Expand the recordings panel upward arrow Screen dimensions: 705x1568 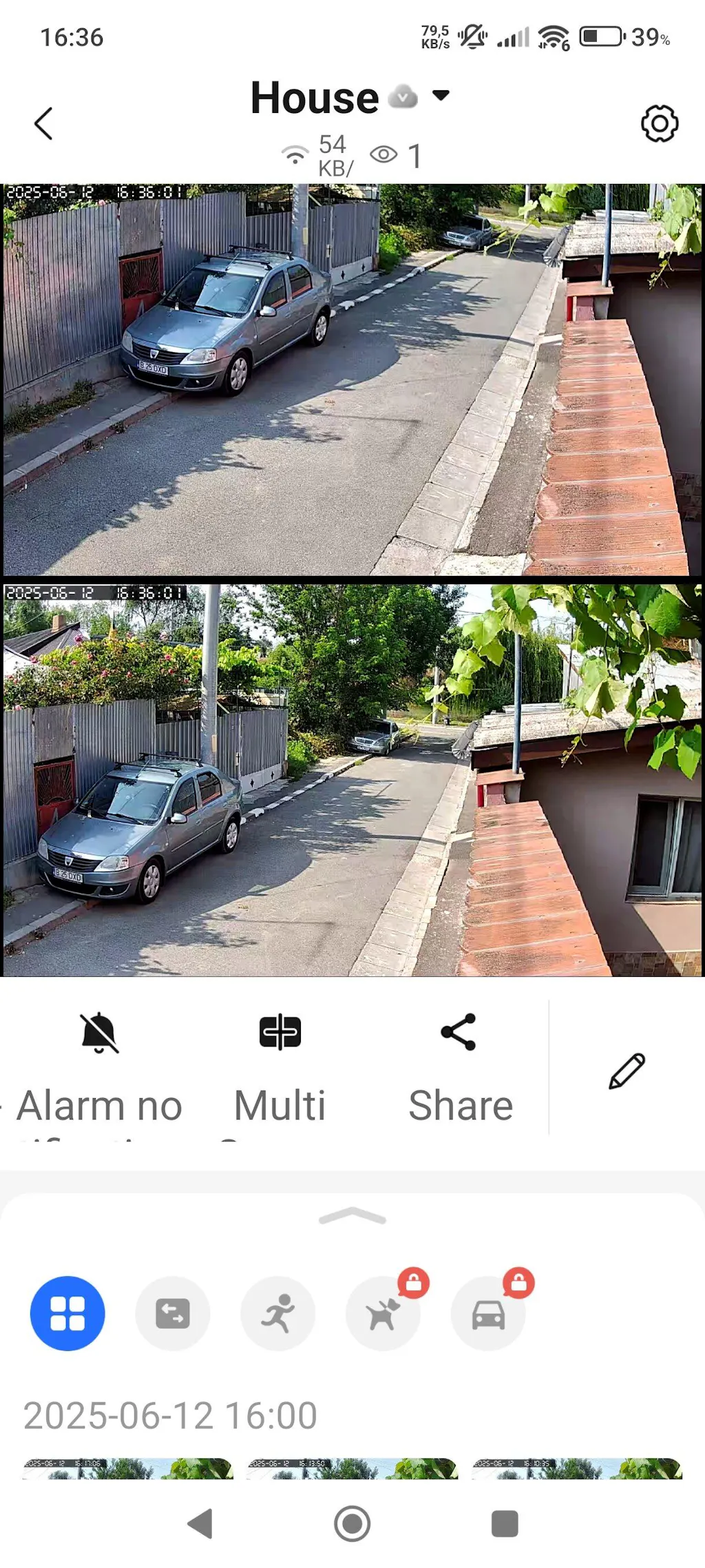pos(352,1217)
